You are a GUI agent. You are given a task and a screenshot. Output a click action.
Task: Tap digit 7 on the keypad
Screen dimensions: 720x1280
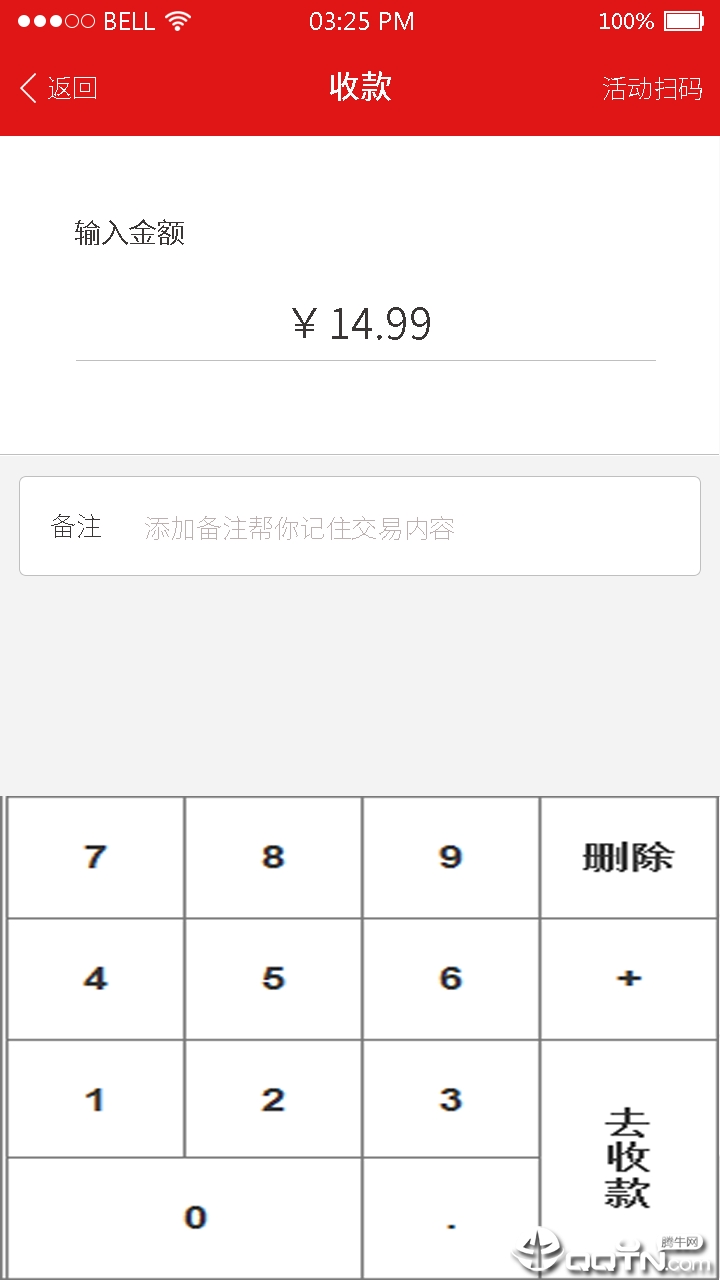point(95,857)
